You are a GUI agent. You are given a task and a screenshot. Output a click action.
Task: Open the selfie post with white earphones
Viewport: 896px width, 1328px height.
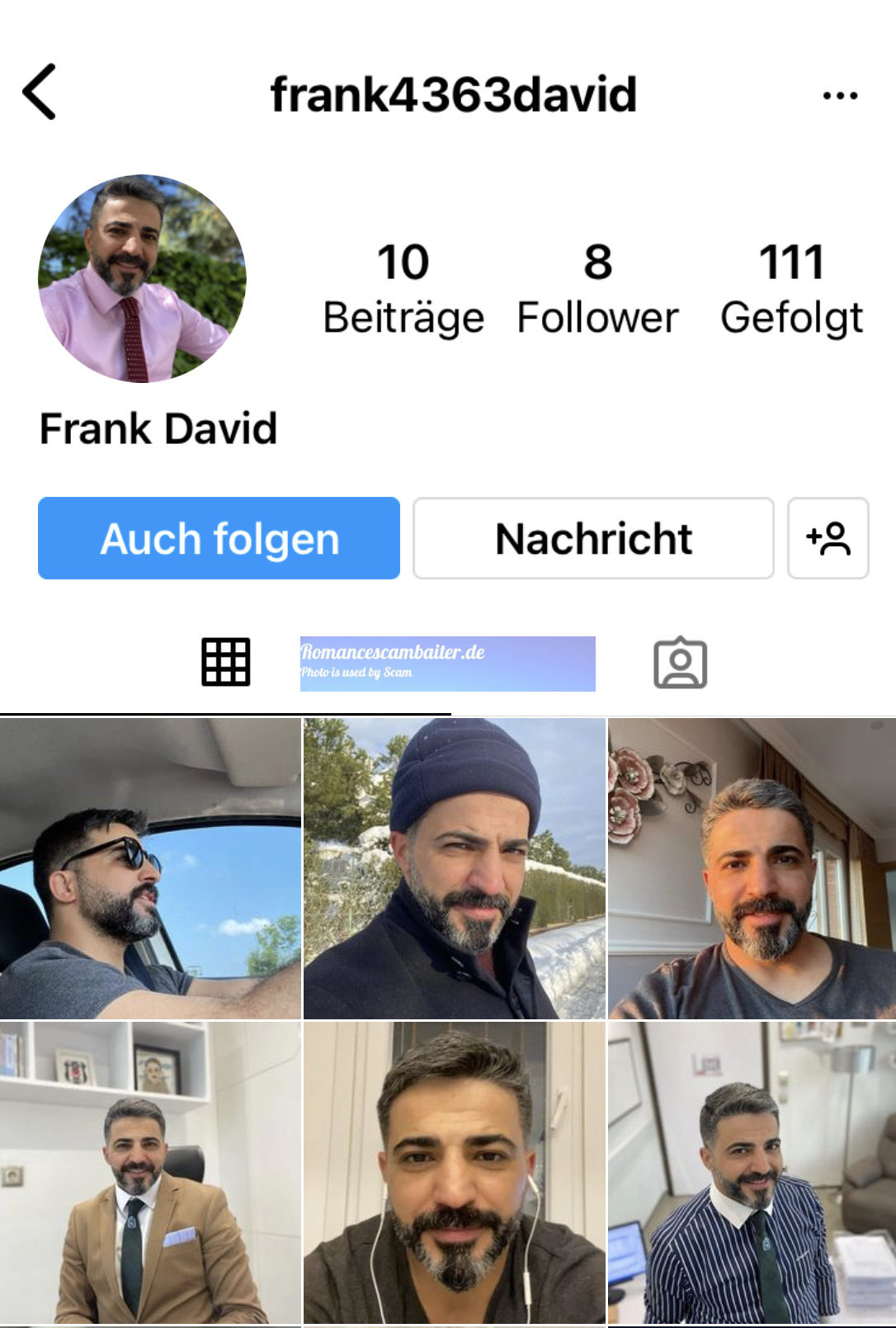pos(454,1173)
